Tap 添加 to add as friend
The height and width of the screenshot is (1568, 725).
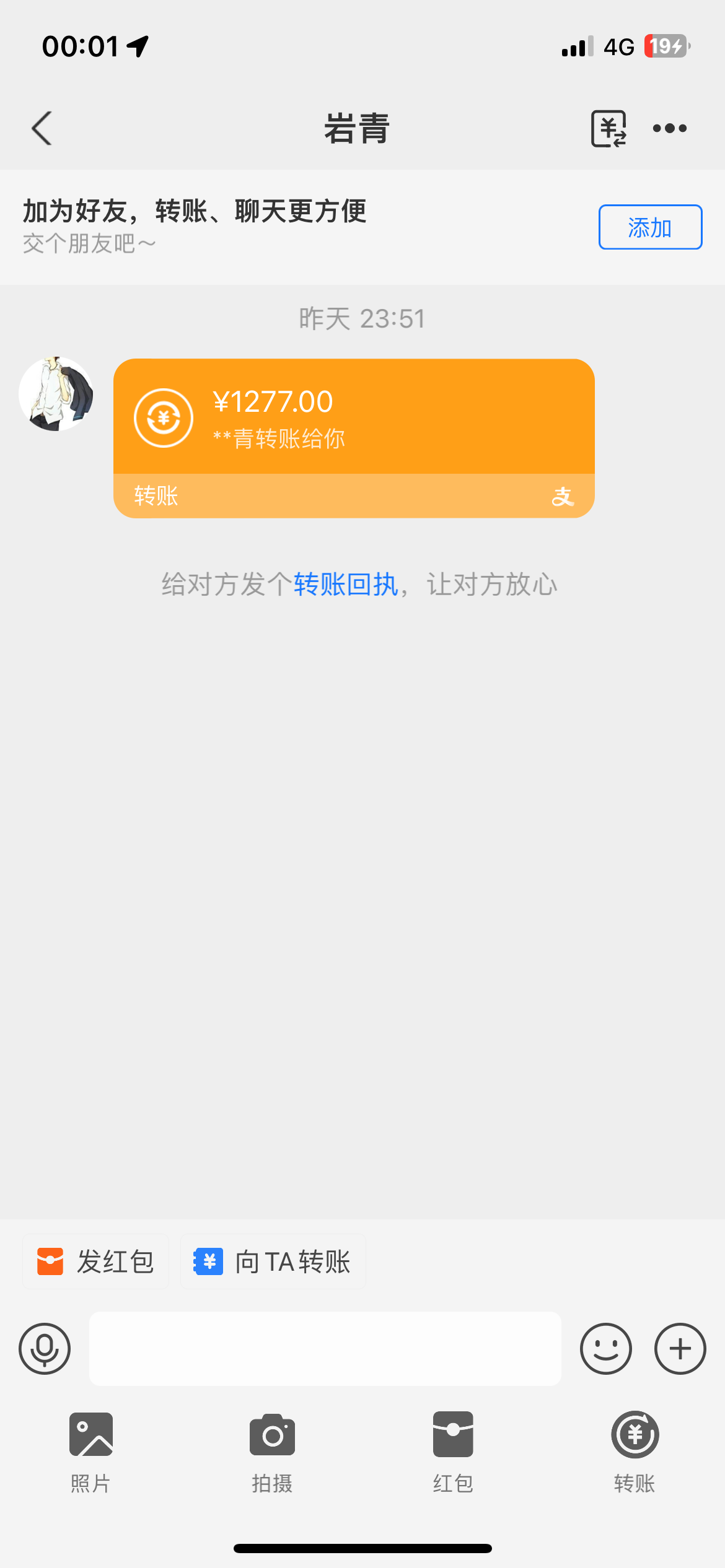point(650,227)
